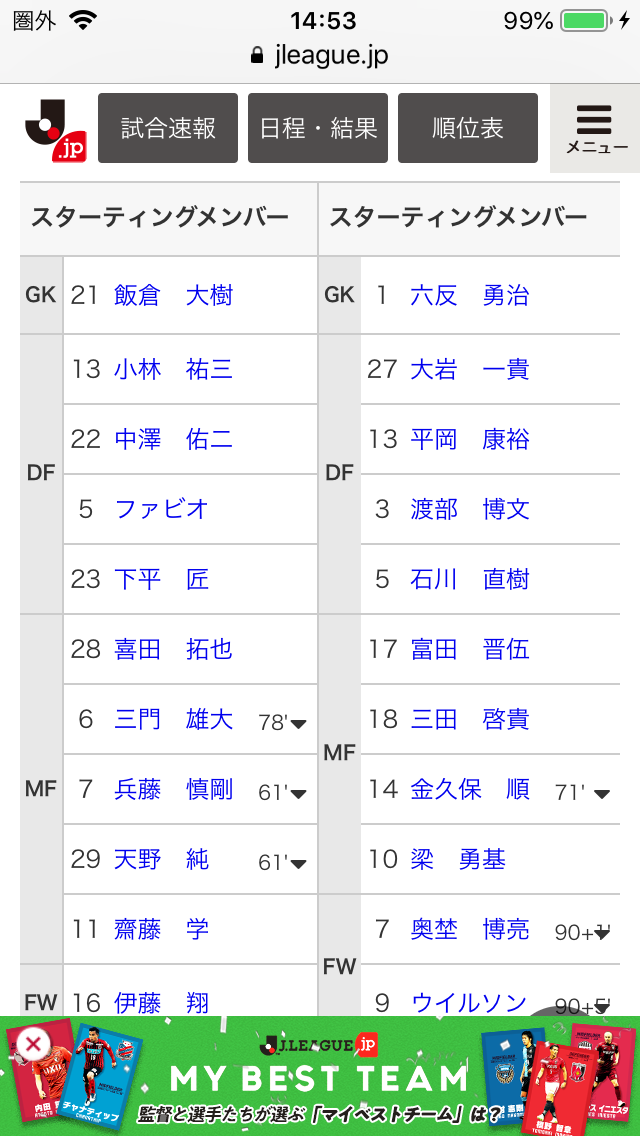The height and width of the screenshot is (1136, 640).
Task: View ウイルソン player page
Action: pyautogui.click(x=469, y=1003)
